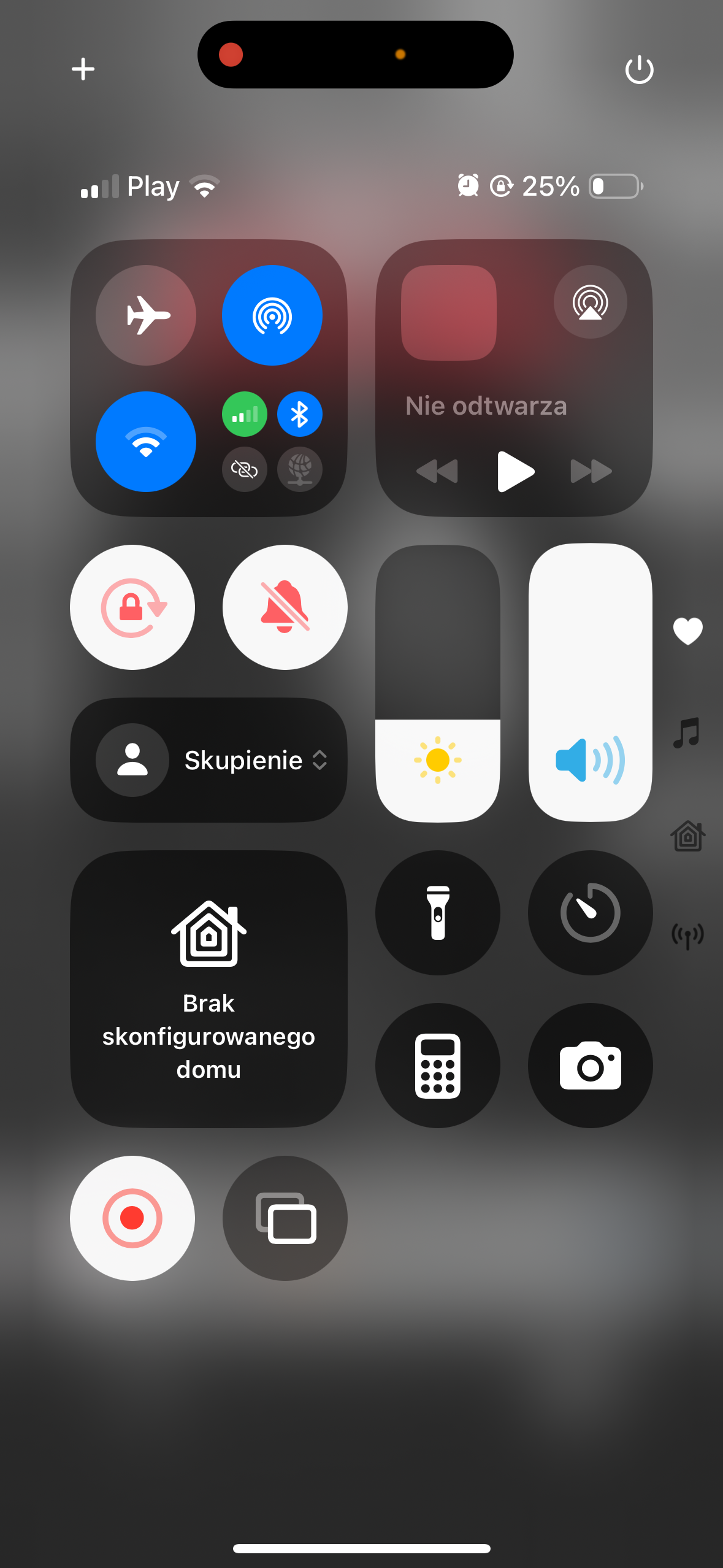Open the camera
Viewport: 723px width, 1568px height.
coord(590,1066)
